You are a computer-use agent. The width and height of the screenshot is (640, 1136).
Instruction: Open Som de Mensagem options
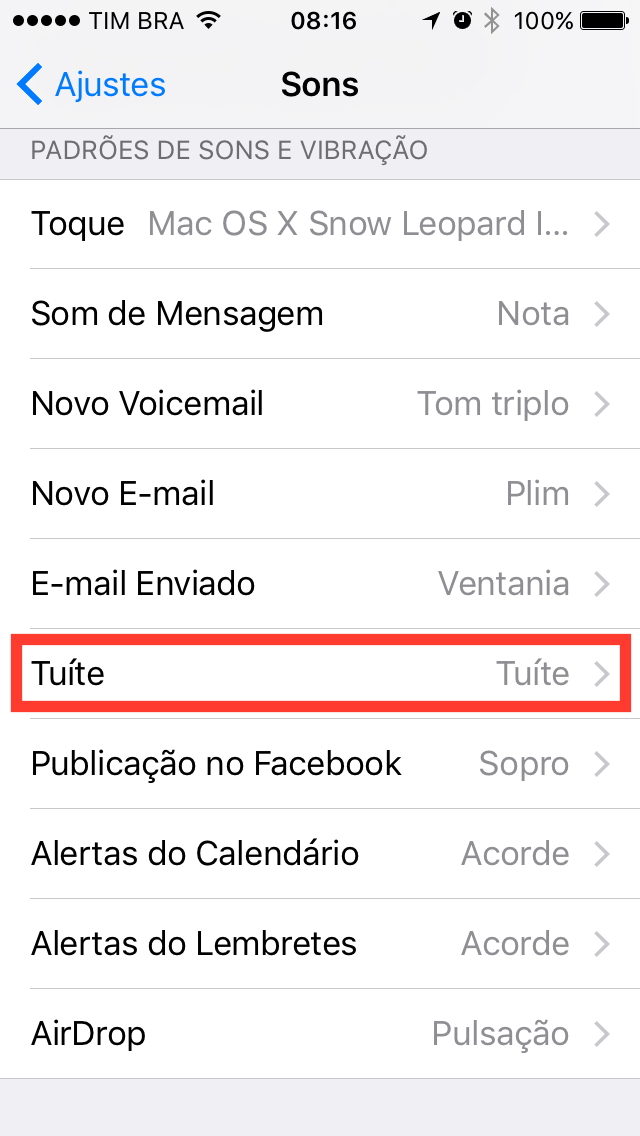pyautogui.click(x=320, y=314)
